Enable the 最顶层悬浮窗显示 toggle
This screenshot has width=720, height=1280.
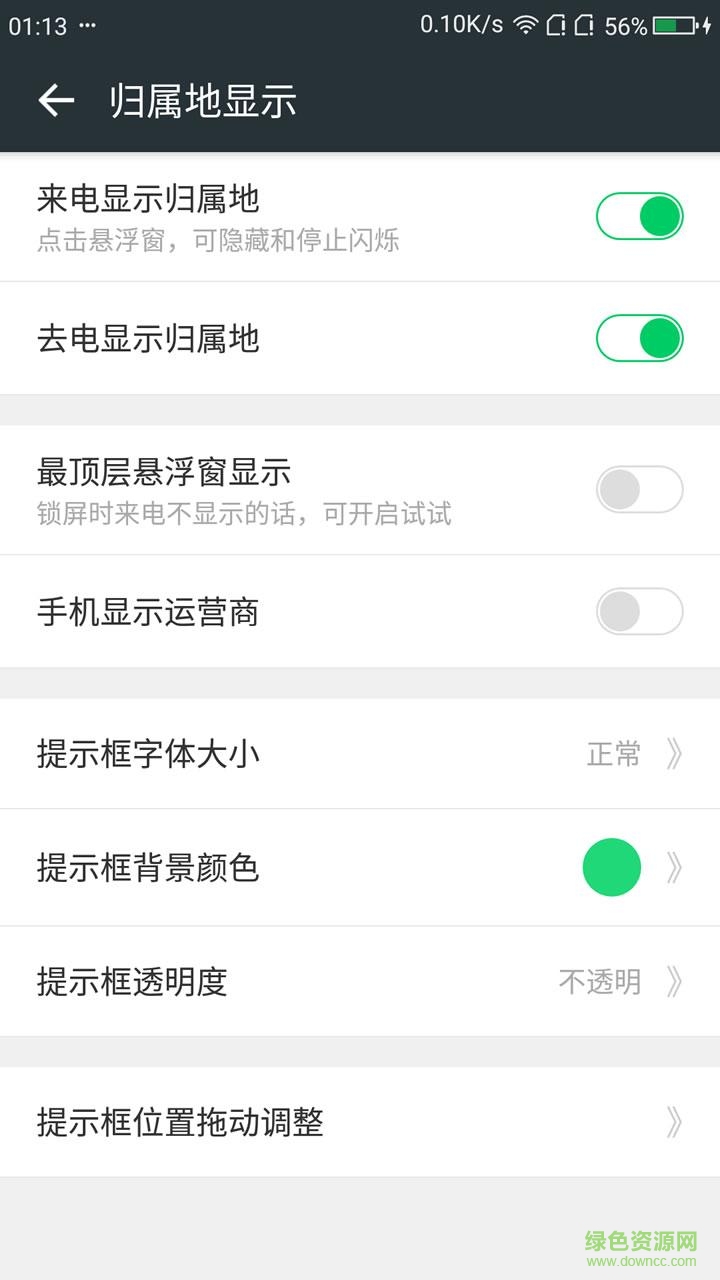coord(640,488)
